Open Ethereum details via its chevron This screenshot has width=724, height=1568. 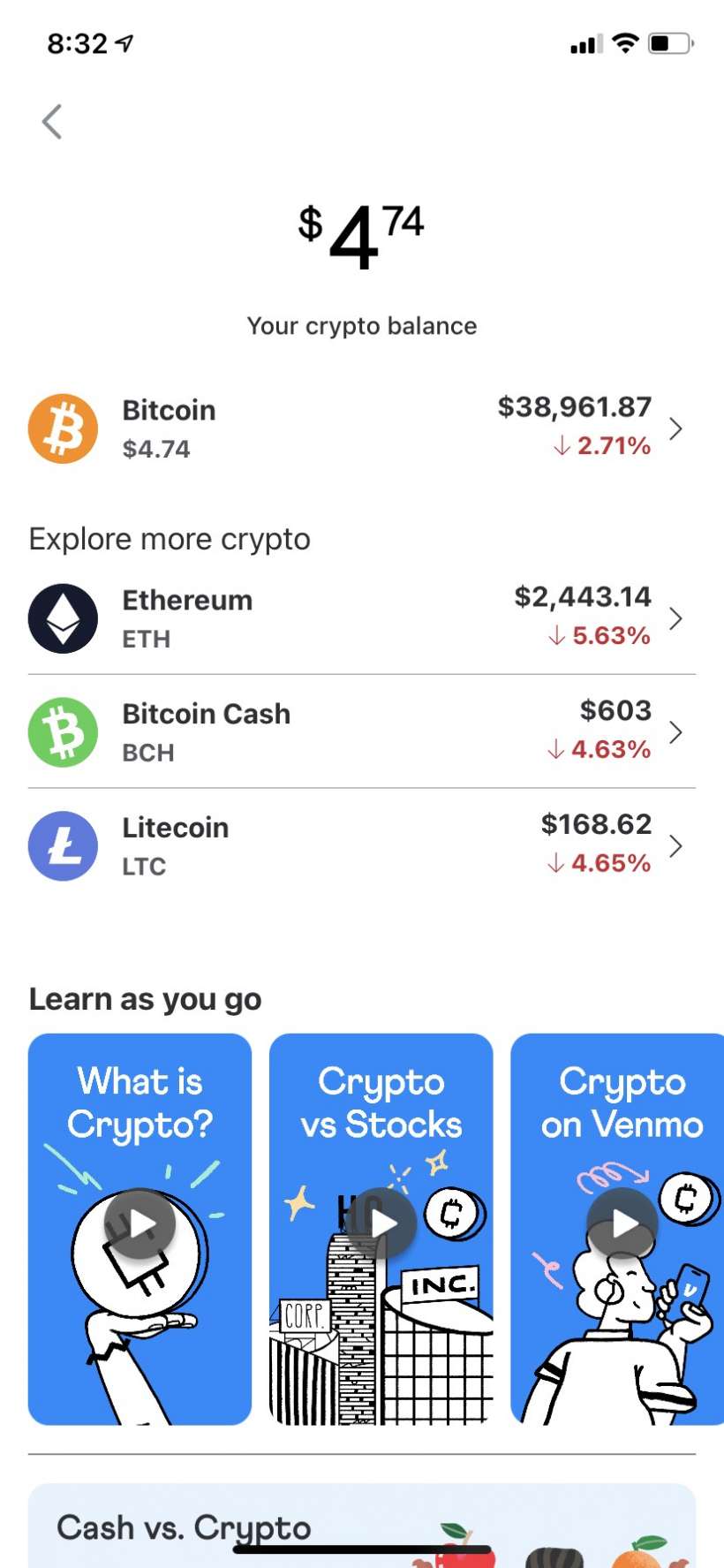676,617
